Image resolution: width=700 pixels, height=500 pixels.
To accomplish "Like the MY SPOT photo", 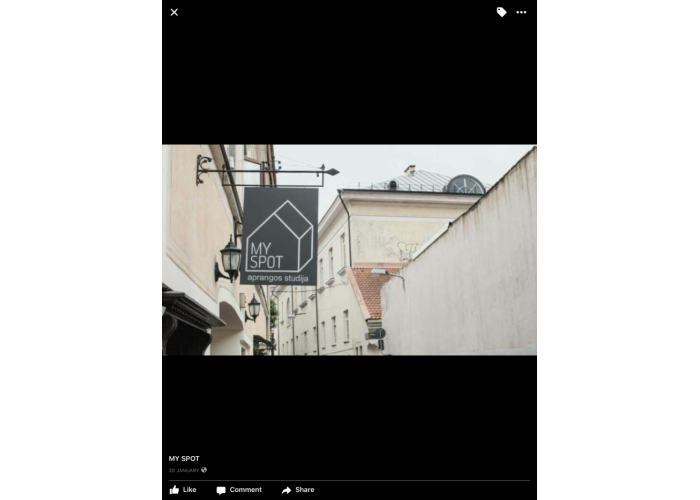I will click(x=183, y=490).
